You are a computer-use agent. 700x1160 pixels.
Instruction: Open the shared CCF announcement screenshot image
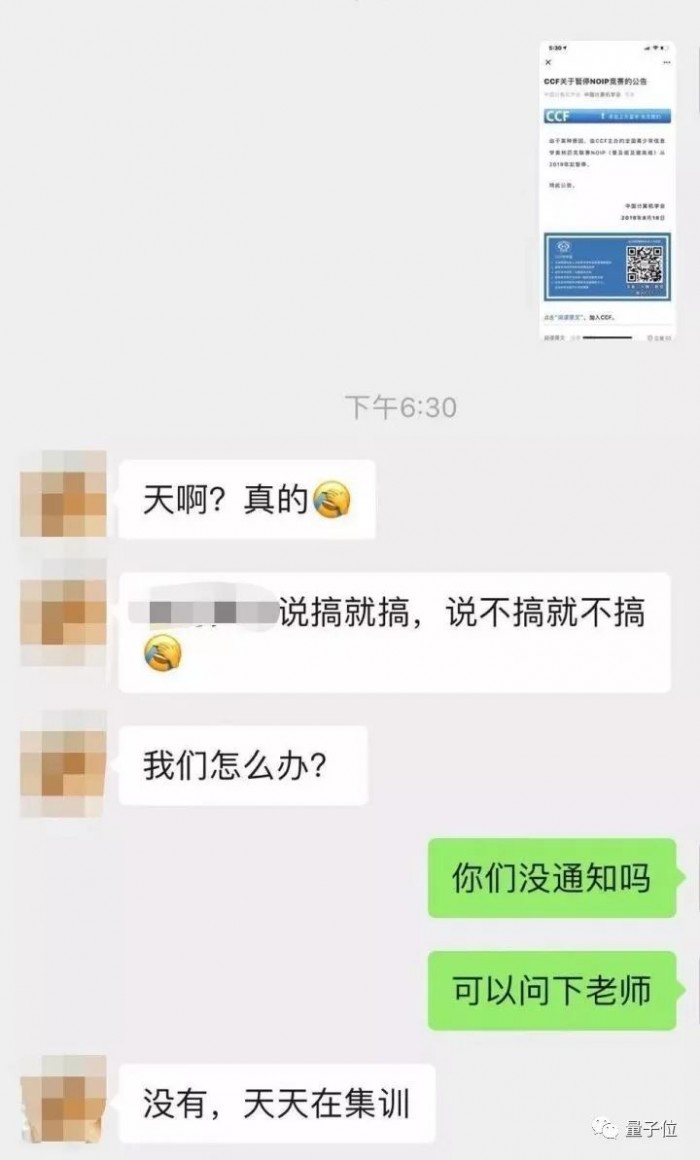607,192
